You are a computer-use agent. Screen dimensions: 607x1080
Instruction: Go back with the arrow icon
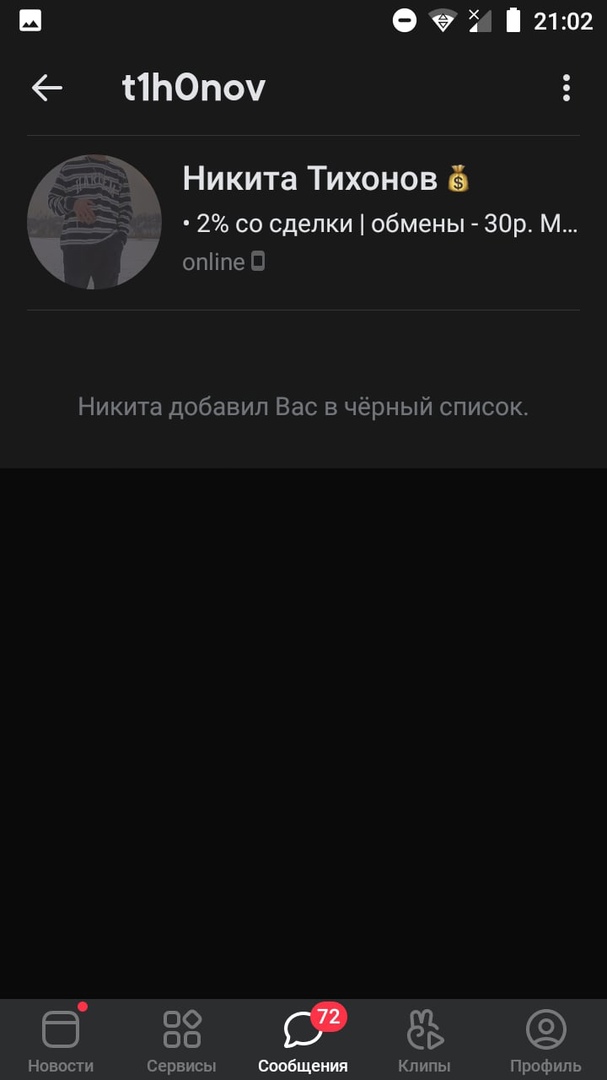point(47,88)
